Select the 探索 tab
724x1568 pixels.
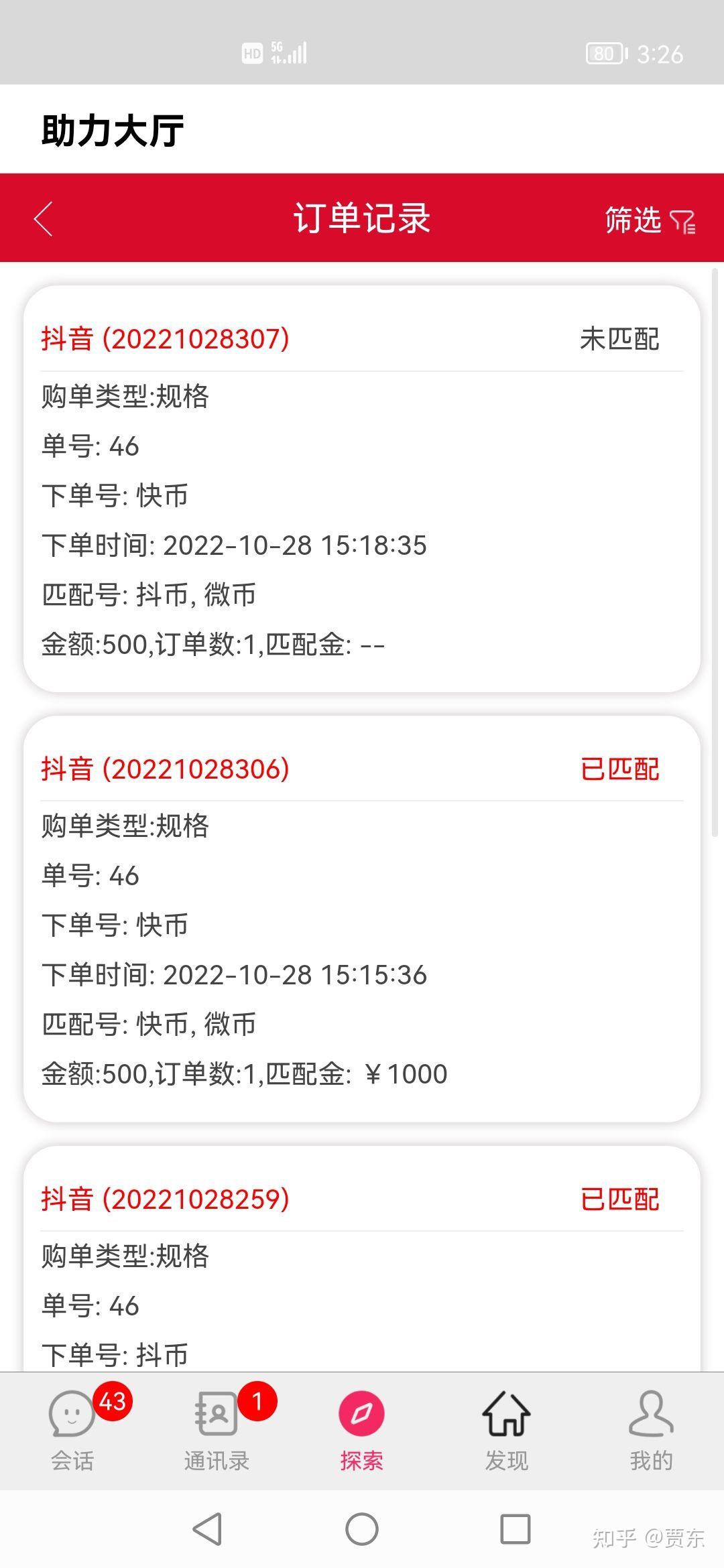361,1430
